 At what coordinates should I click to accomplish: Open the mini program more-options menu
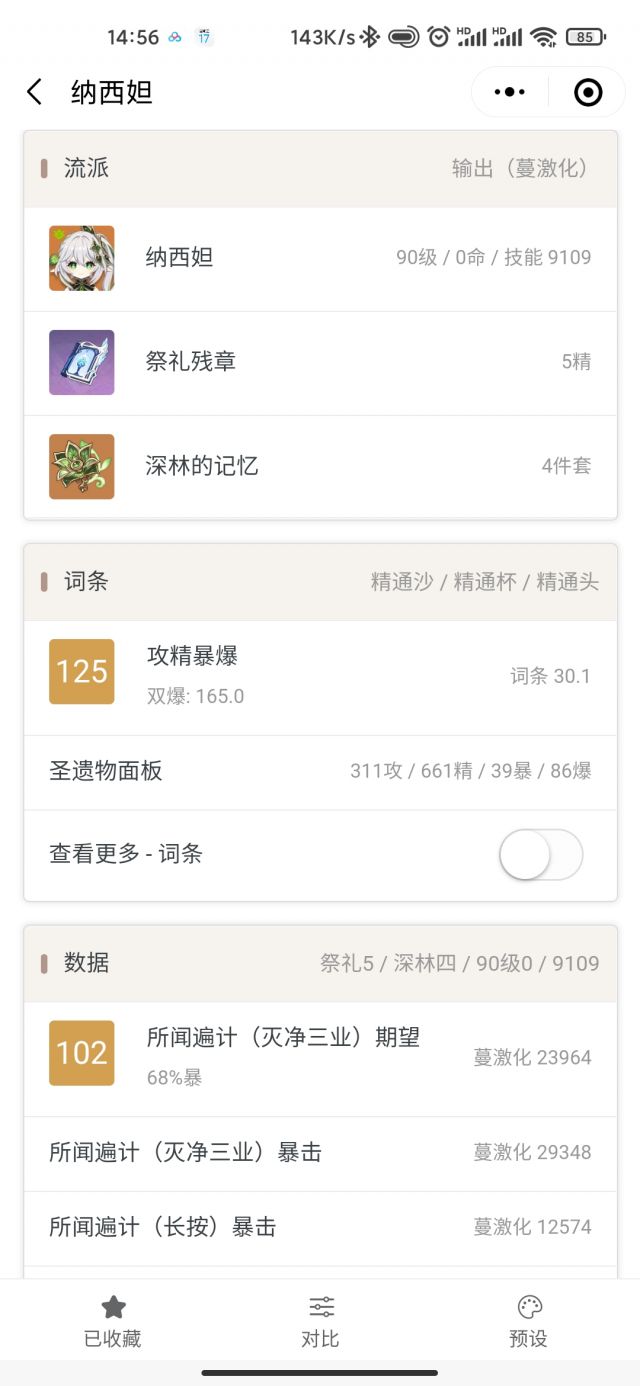[510, 93]
